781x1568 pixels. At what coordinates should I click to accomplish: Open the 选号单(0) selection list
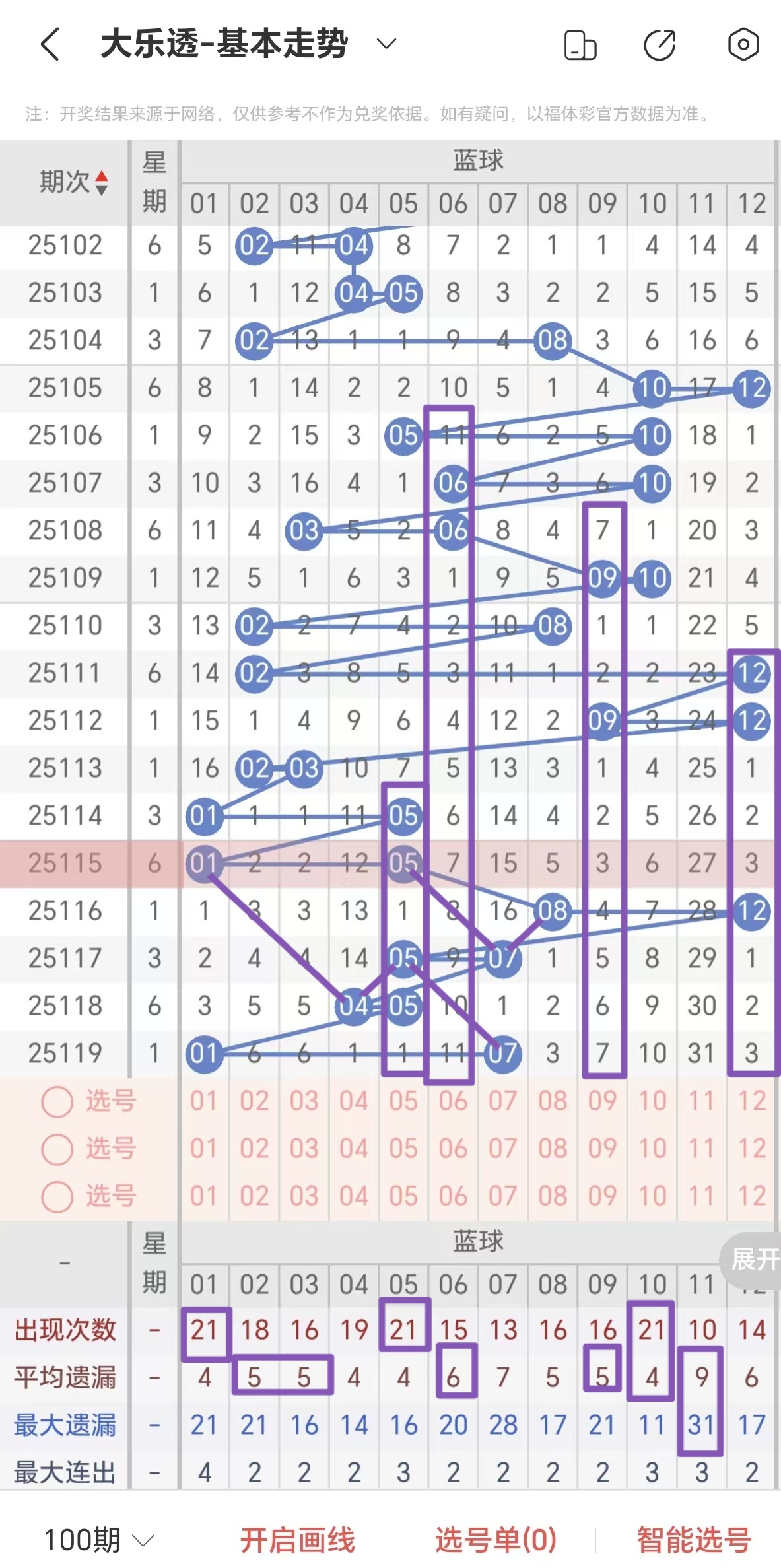point(496,1540)
